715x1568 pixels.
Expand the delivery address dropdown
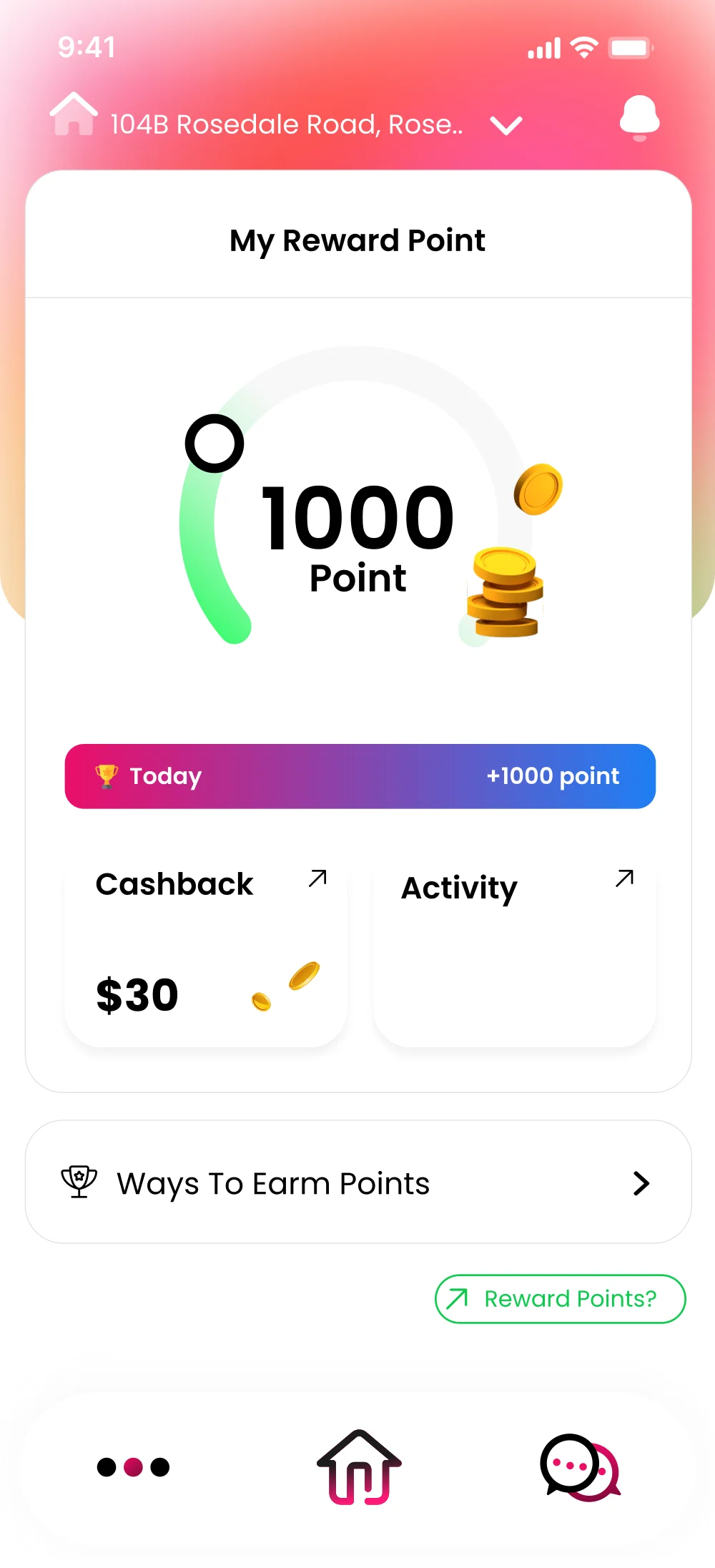pyautogui.click(x=506, y=125)
